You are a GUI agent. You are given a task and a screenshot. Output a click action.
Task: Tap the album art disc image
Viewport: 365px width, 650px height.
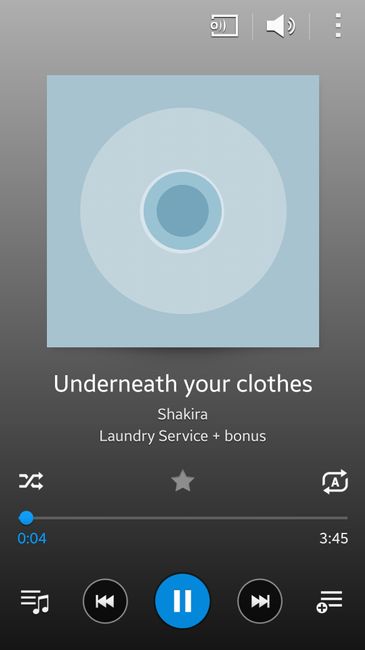[x=183, y=211]
